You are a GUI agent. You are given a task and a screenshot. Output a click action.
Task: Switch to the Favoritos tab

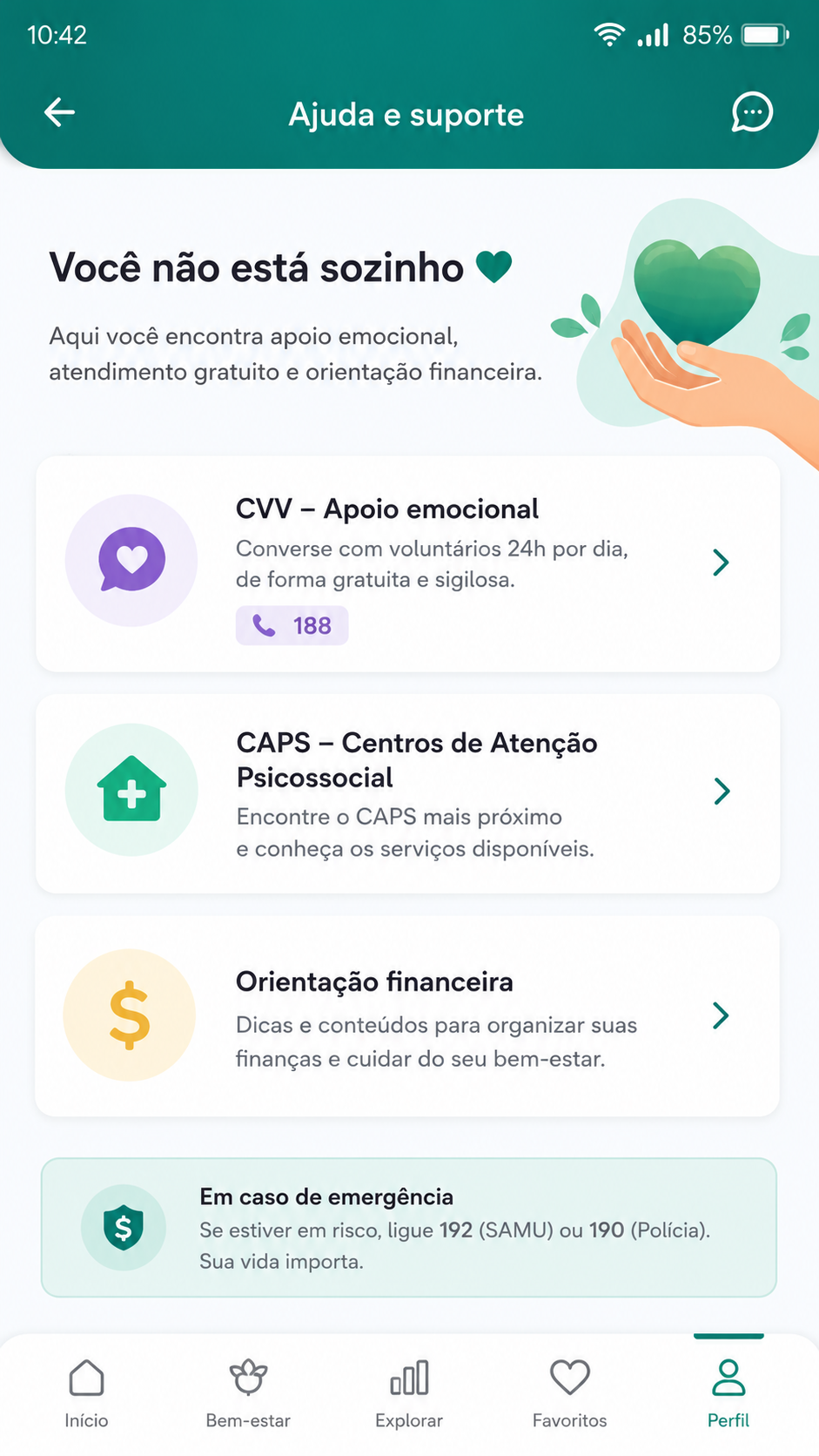(570, 1393)
